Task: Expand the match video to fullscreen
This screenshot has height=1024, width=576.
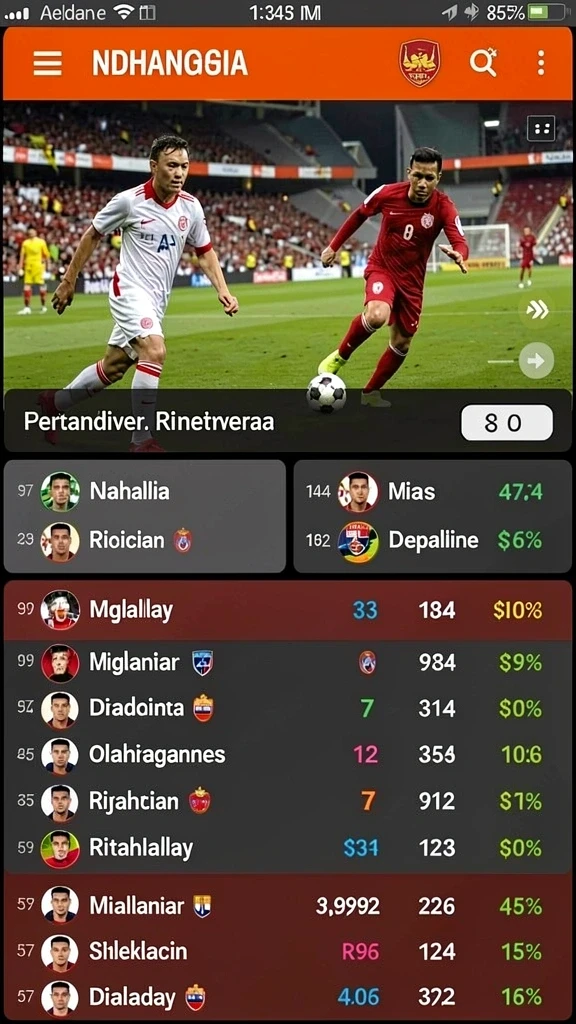Action: [x=541, y=129]
